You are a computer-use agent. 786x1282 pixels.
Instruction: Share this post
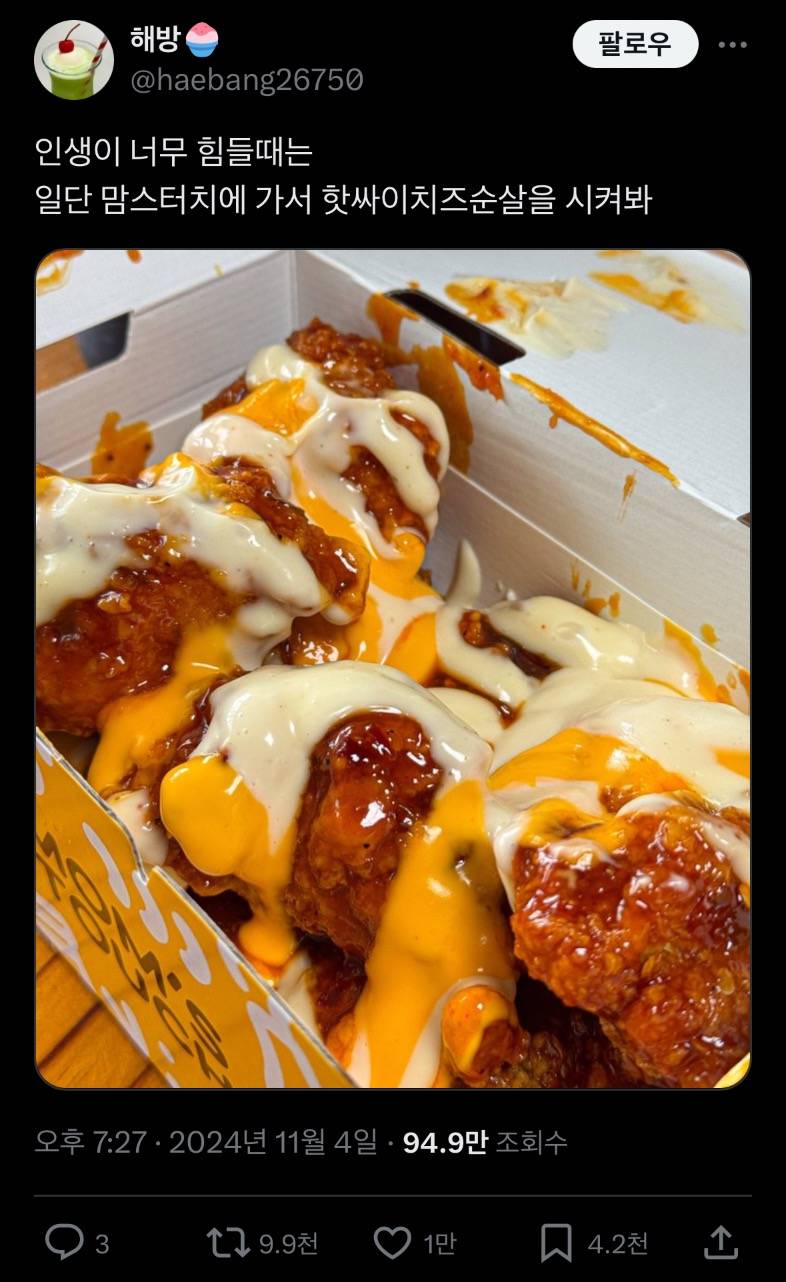point(720,1243)
